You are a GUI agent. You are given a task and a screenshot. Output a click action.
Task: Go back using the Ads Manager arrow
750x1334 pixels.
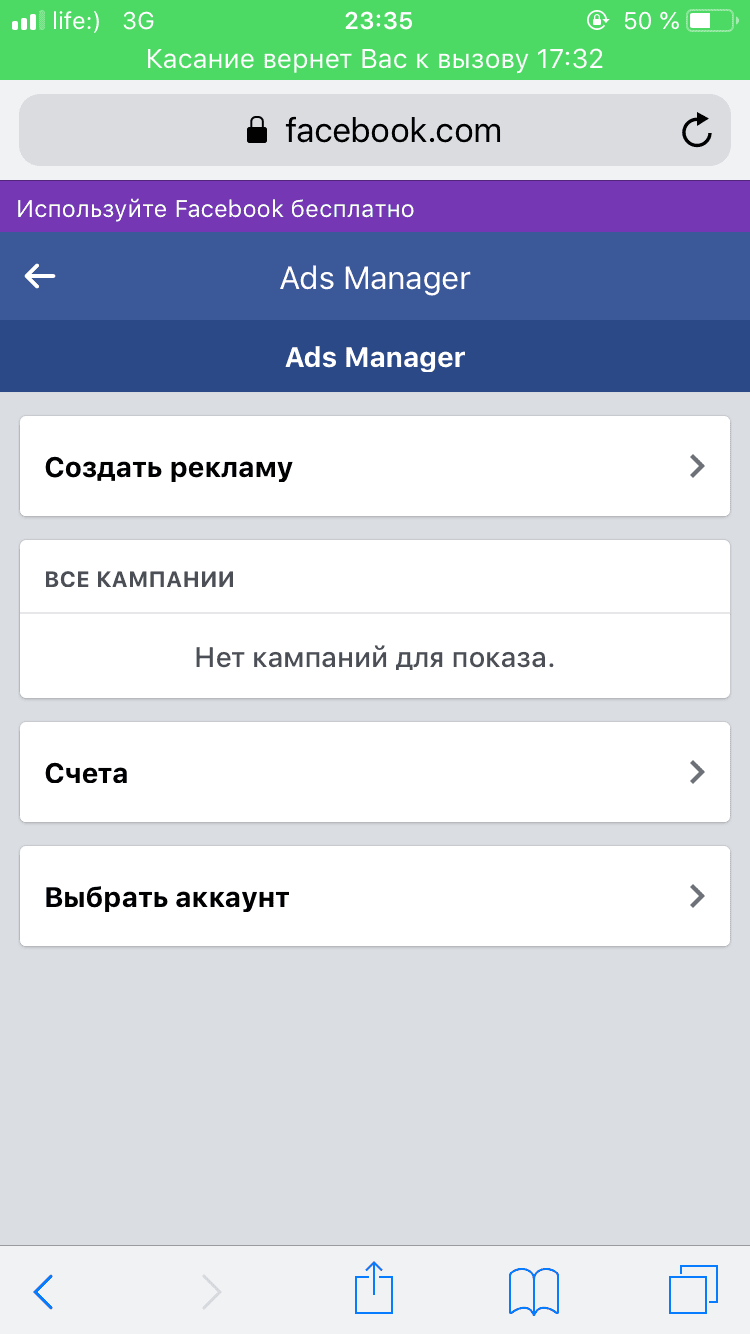click(x=40, y=276)
